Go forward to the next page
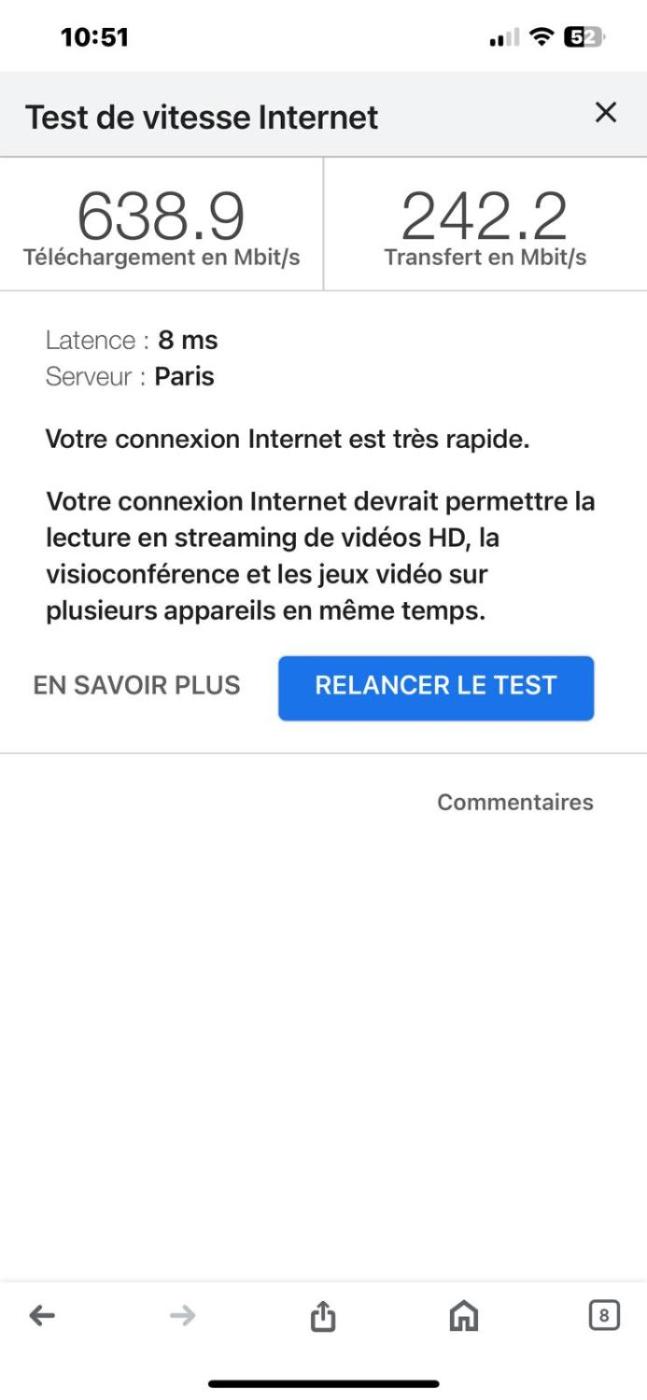The image size is (647, 1400). 182,1316
